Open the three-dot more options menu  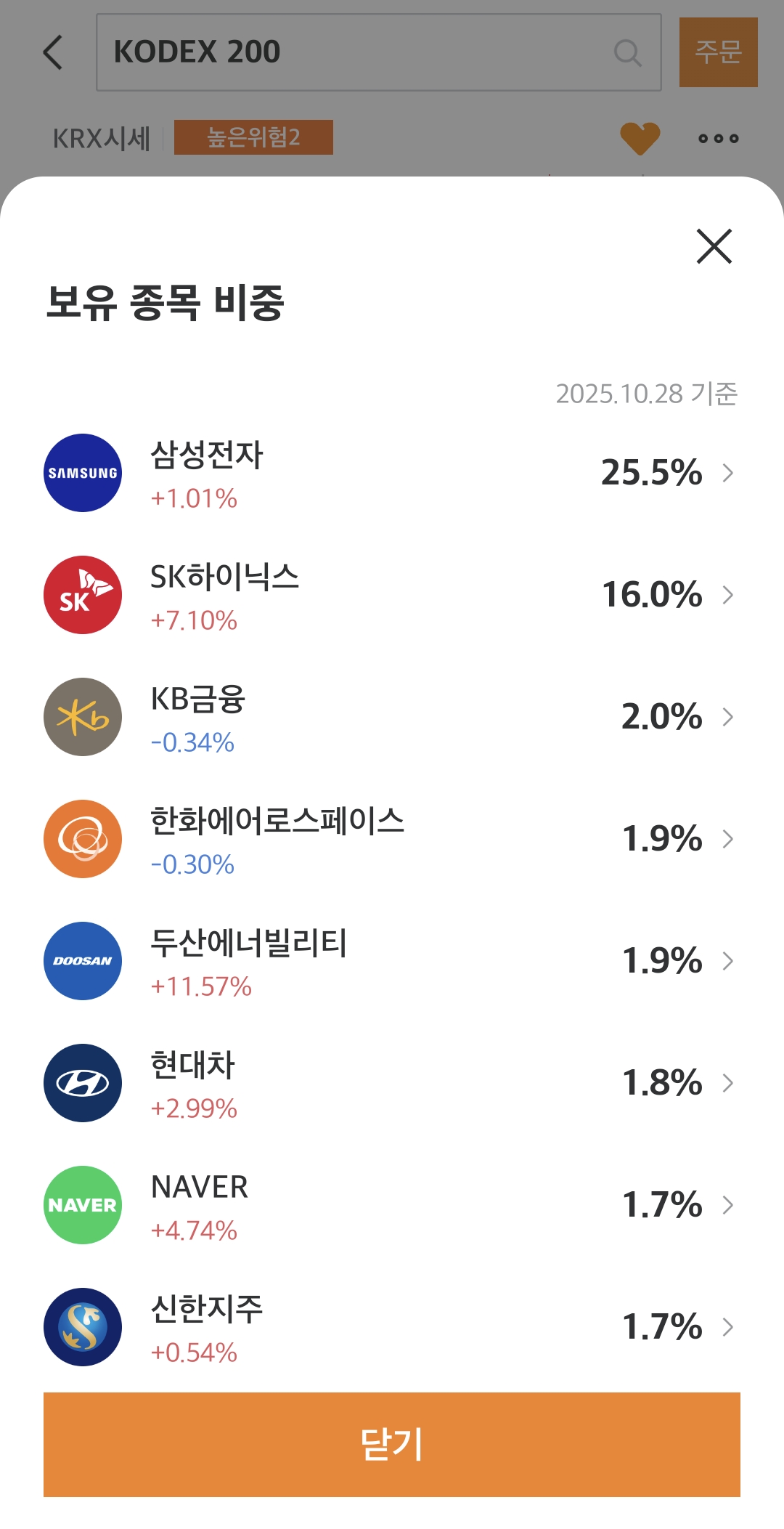(x=719, y=137)
